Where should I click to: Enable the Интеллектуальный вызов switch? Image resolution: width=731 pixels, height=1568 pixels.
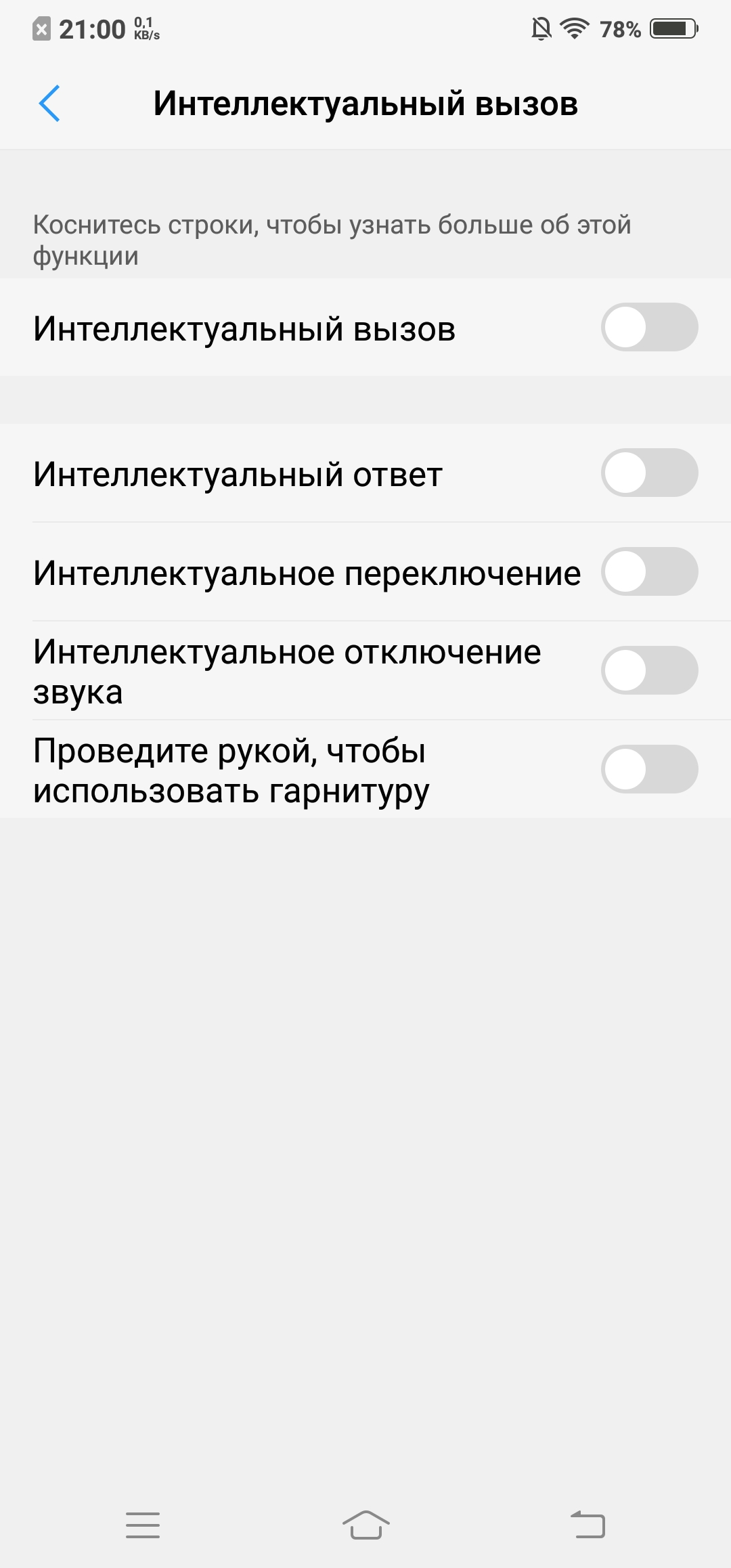pyautogui.click(x=649, y=328)
